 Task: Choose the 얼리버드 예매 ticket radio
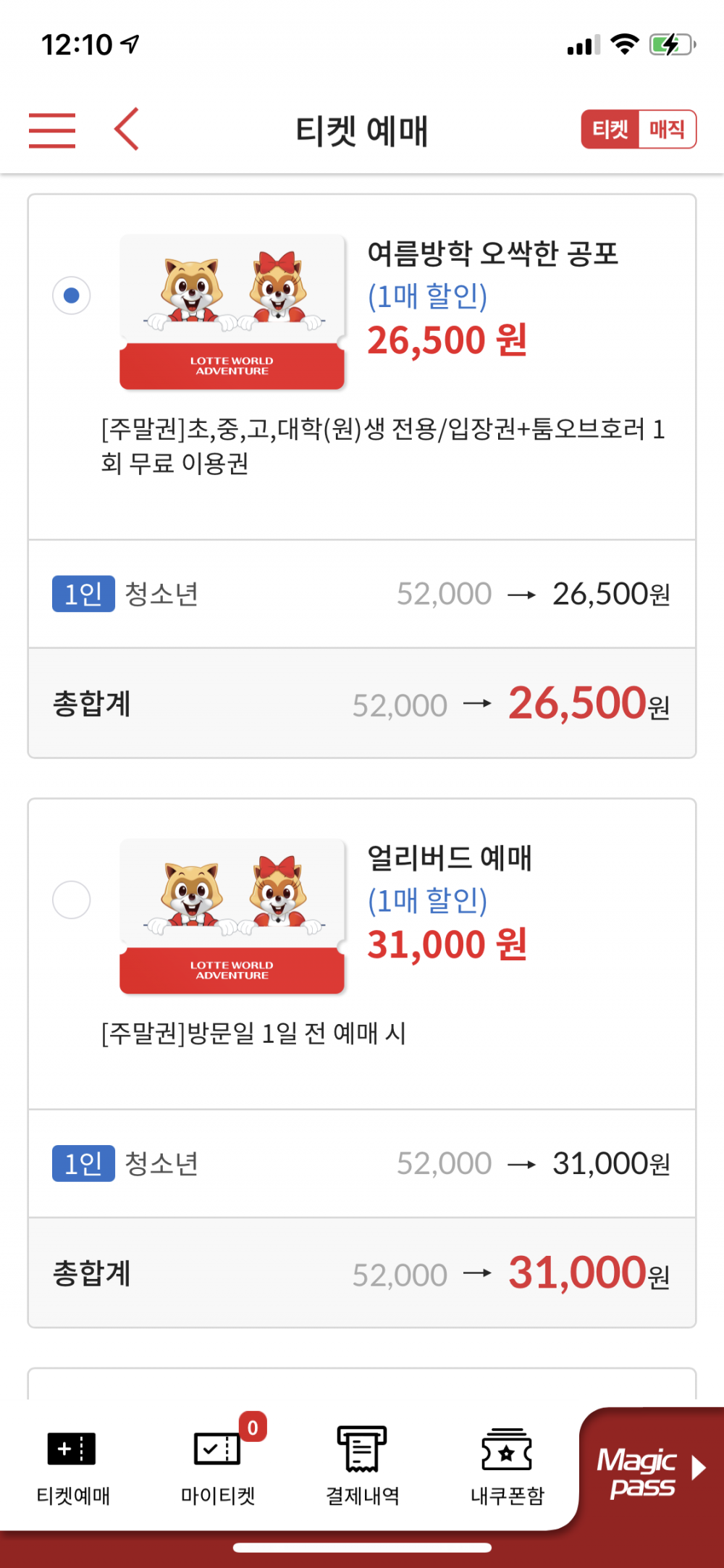[x=72, y=900]
